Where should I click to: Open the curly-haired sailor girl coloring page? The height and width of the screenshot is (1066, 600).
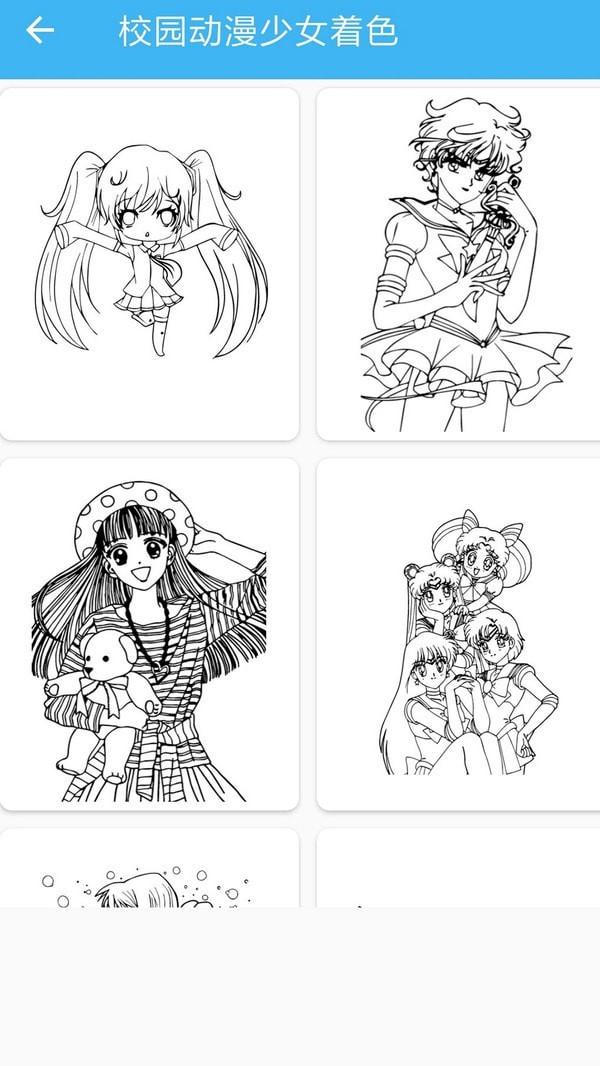tap(460, 264)
